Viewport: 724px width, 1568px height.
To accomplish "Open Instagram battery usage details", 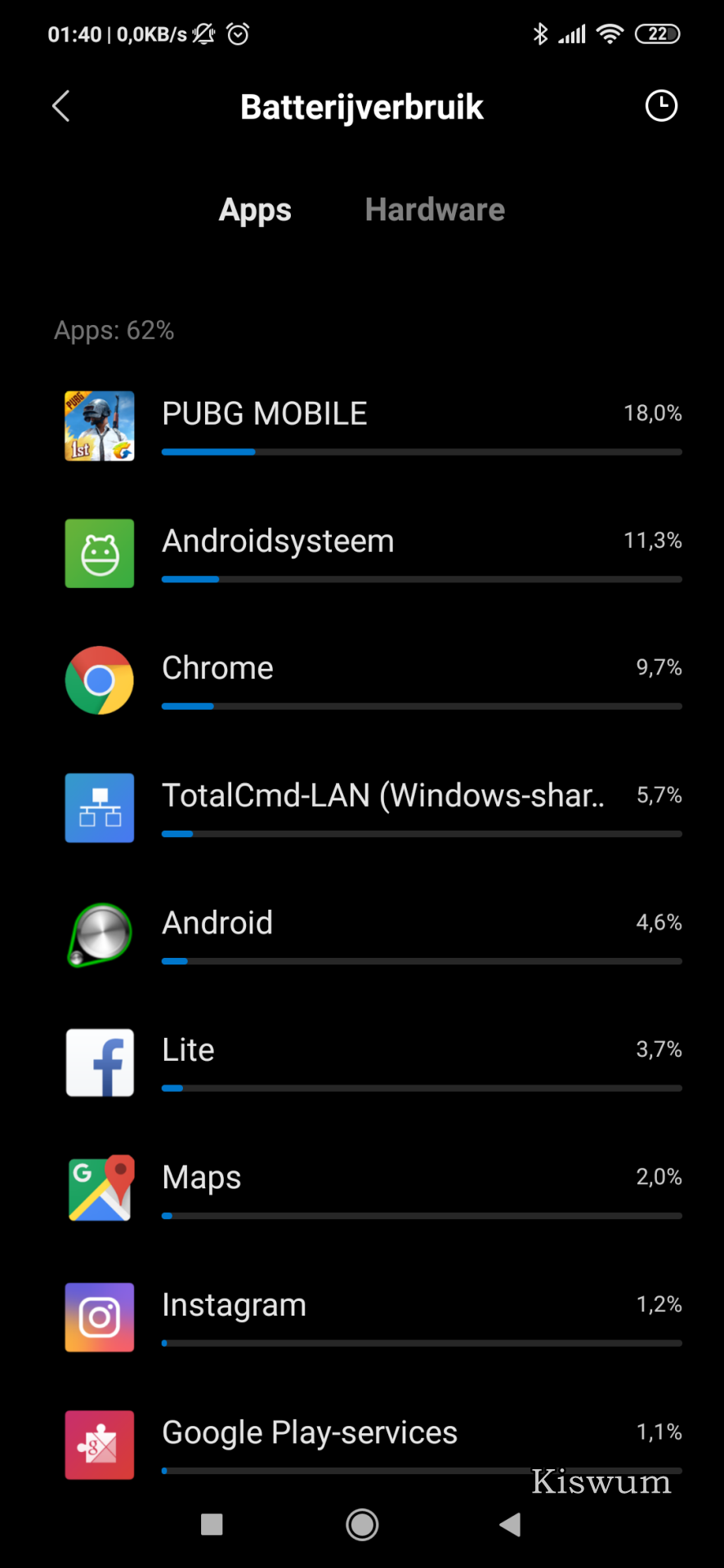I will coord(362,1318).
